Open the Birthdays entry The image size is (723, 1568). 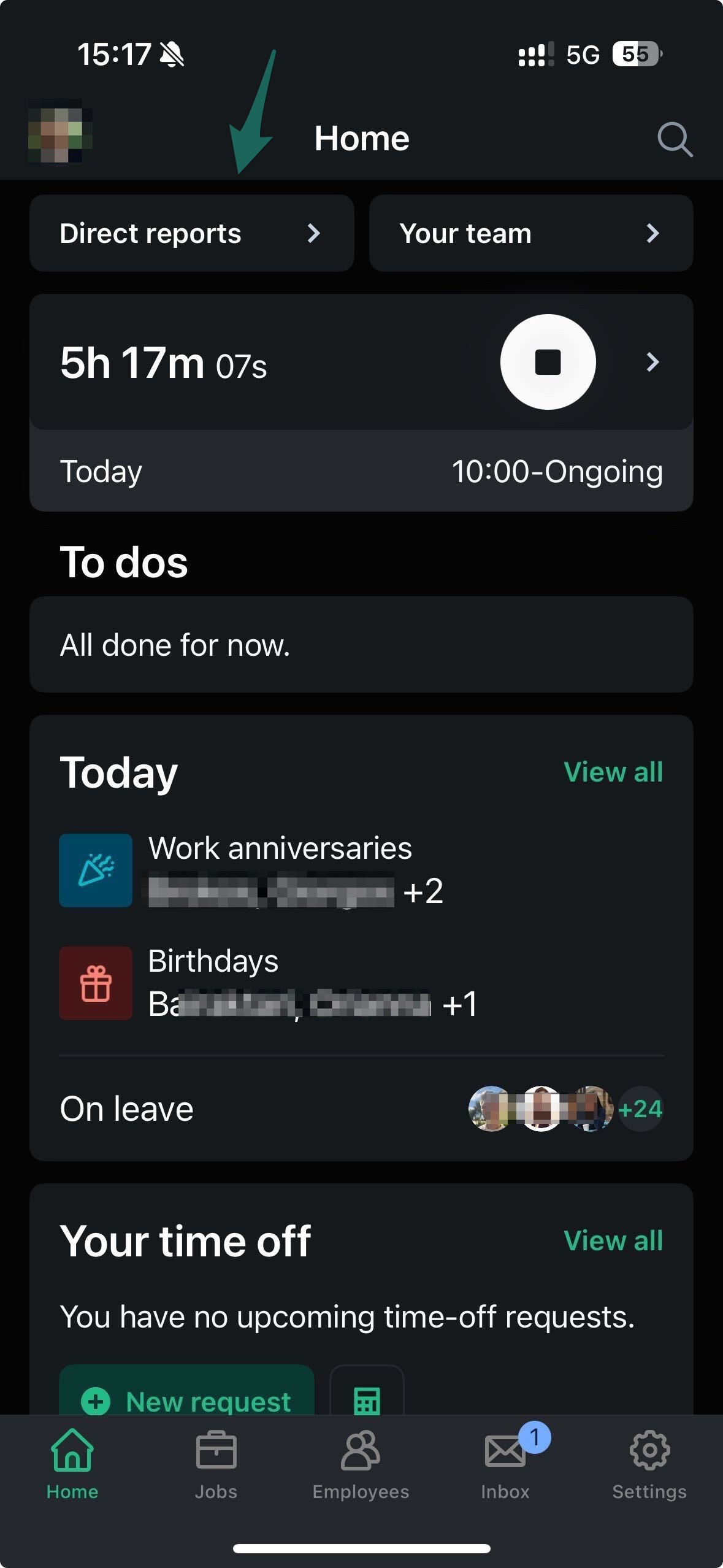coord(280,983)
